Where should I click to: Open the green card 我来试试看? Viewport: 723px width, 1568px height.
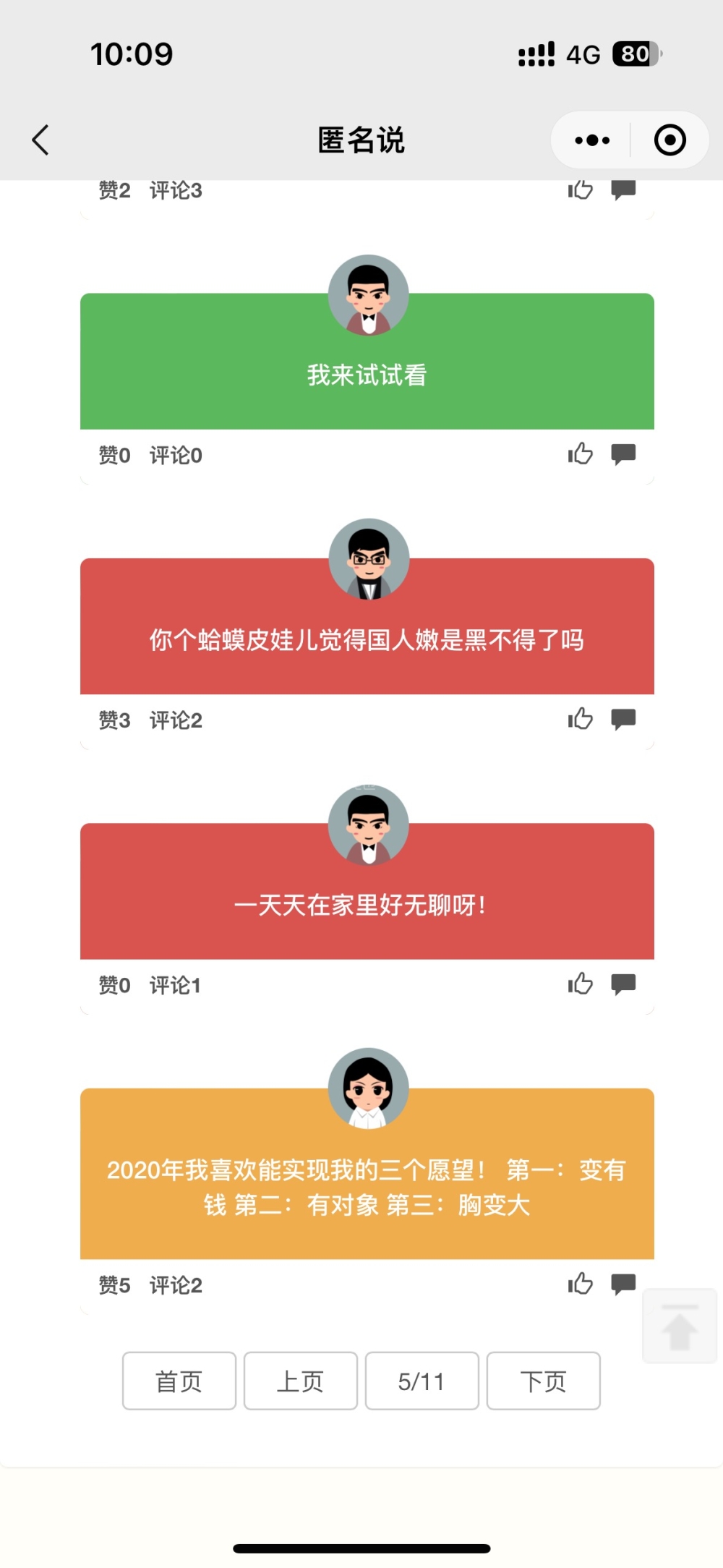click(367, 375)
